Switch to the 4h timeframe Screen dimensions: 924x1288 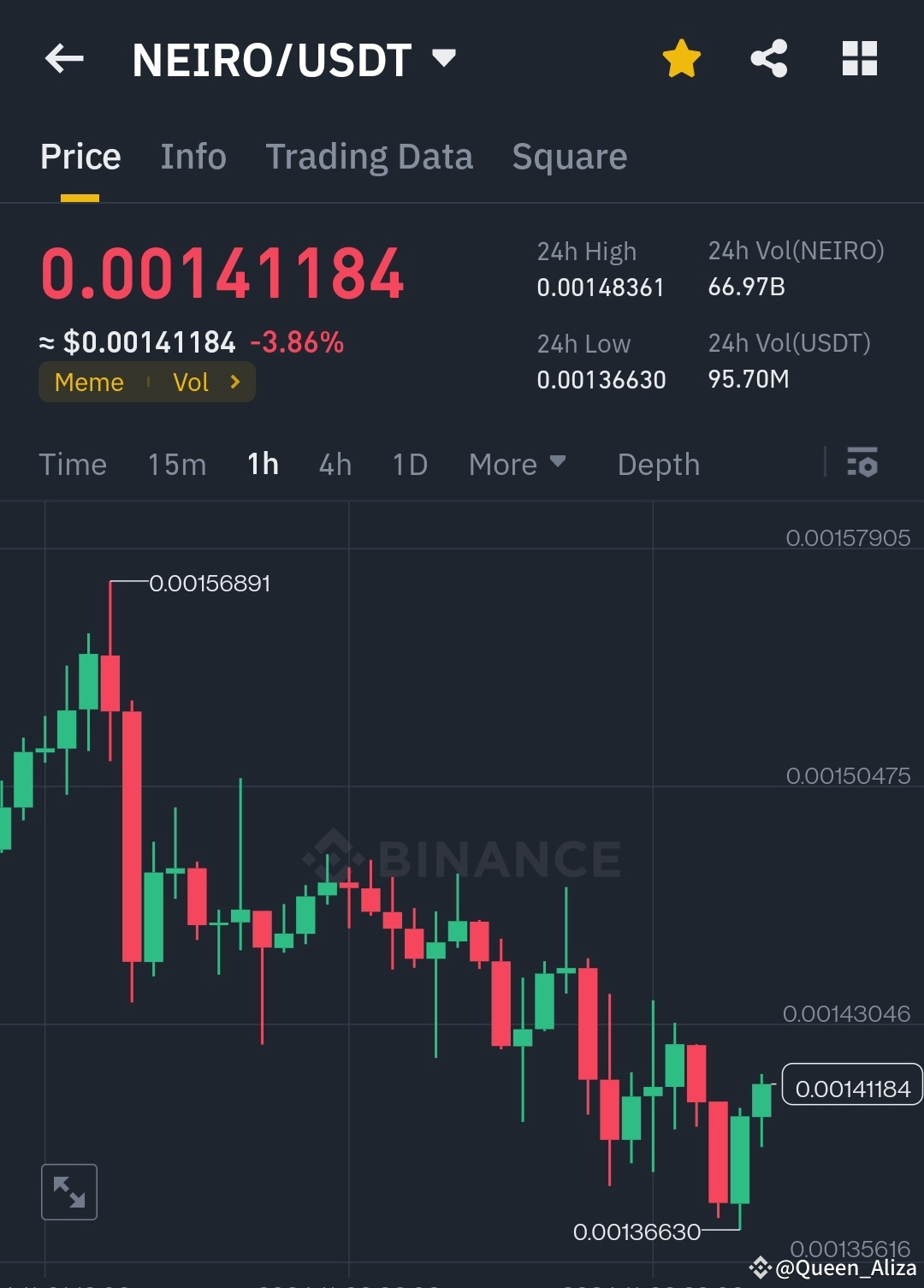pos(334,464)
